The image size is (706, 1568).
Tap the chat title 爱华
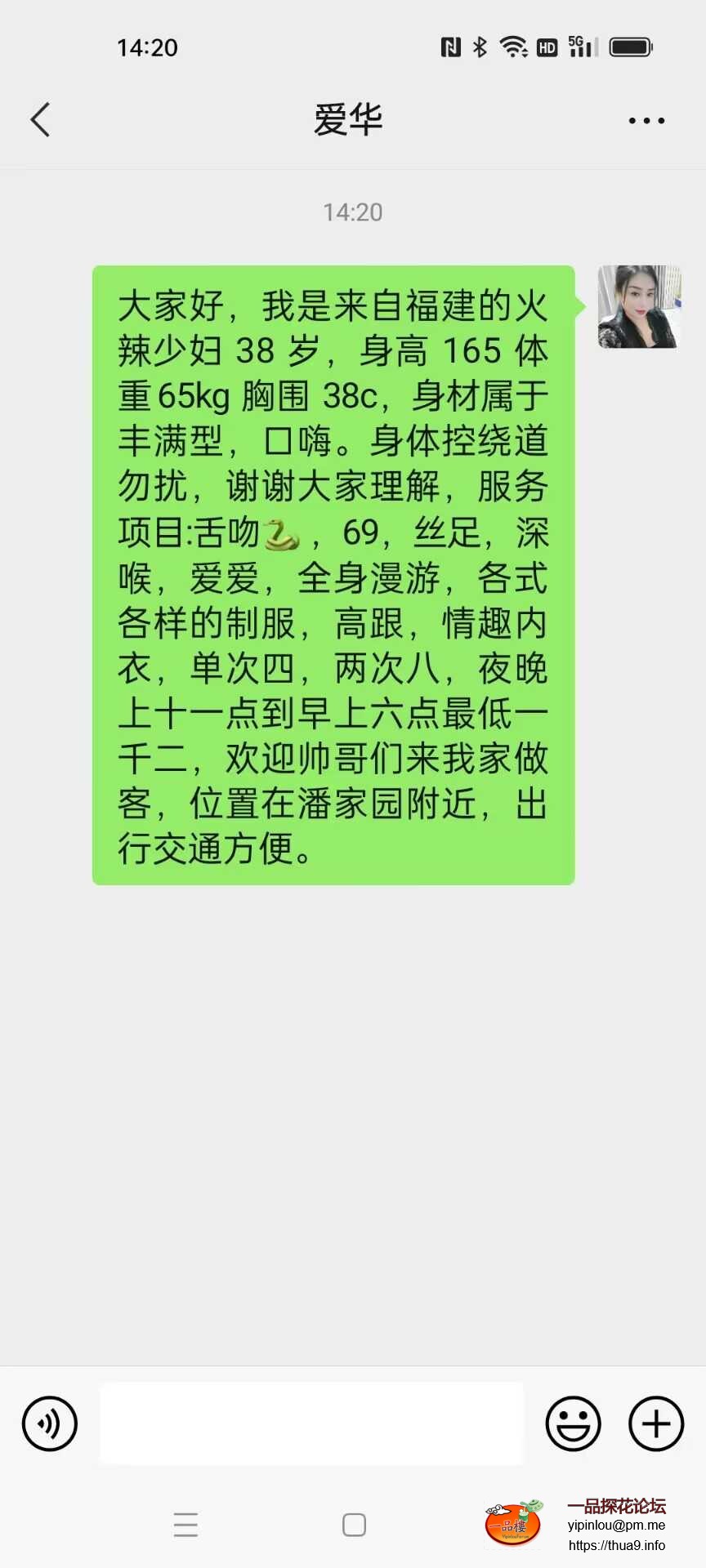350,119
